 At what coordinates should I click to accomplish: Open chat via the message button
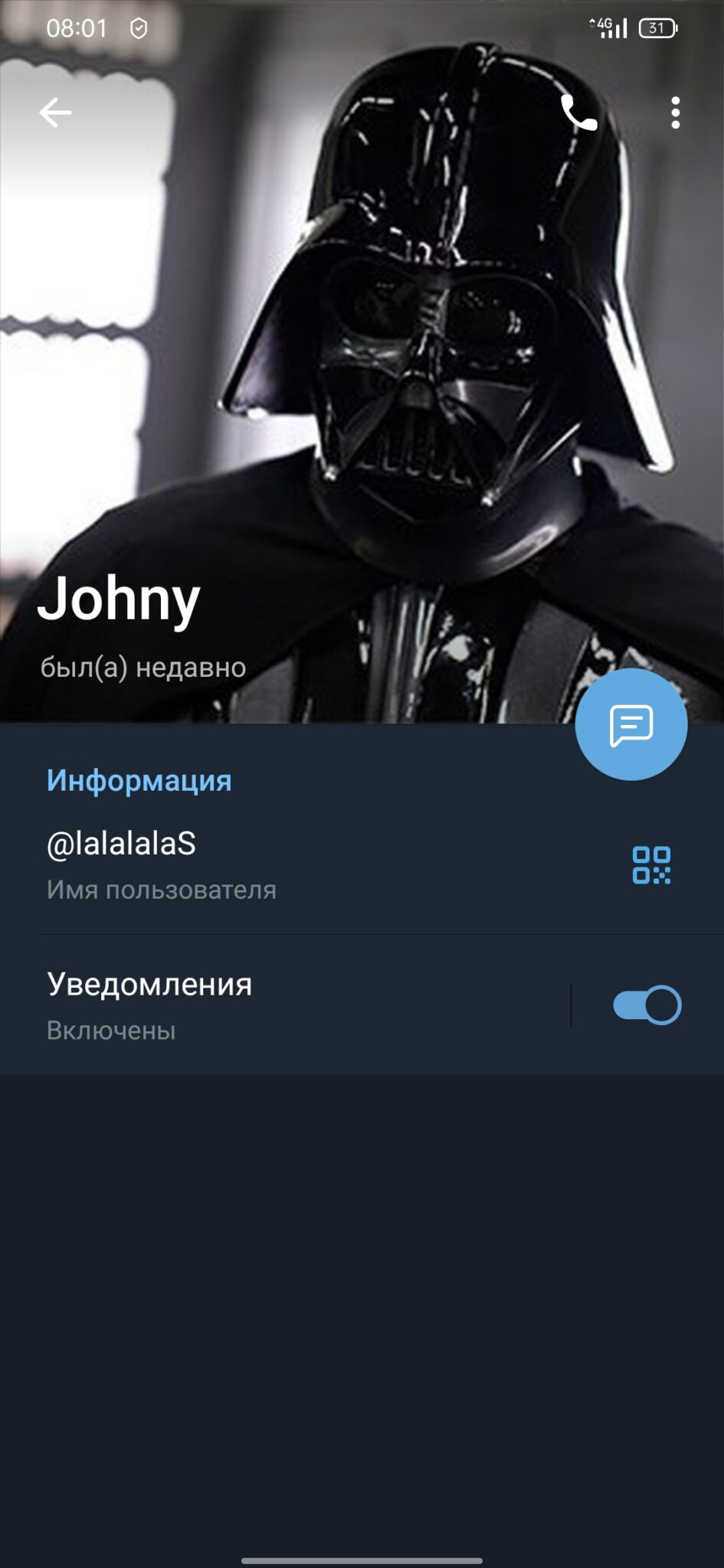[x=631, y=724]
